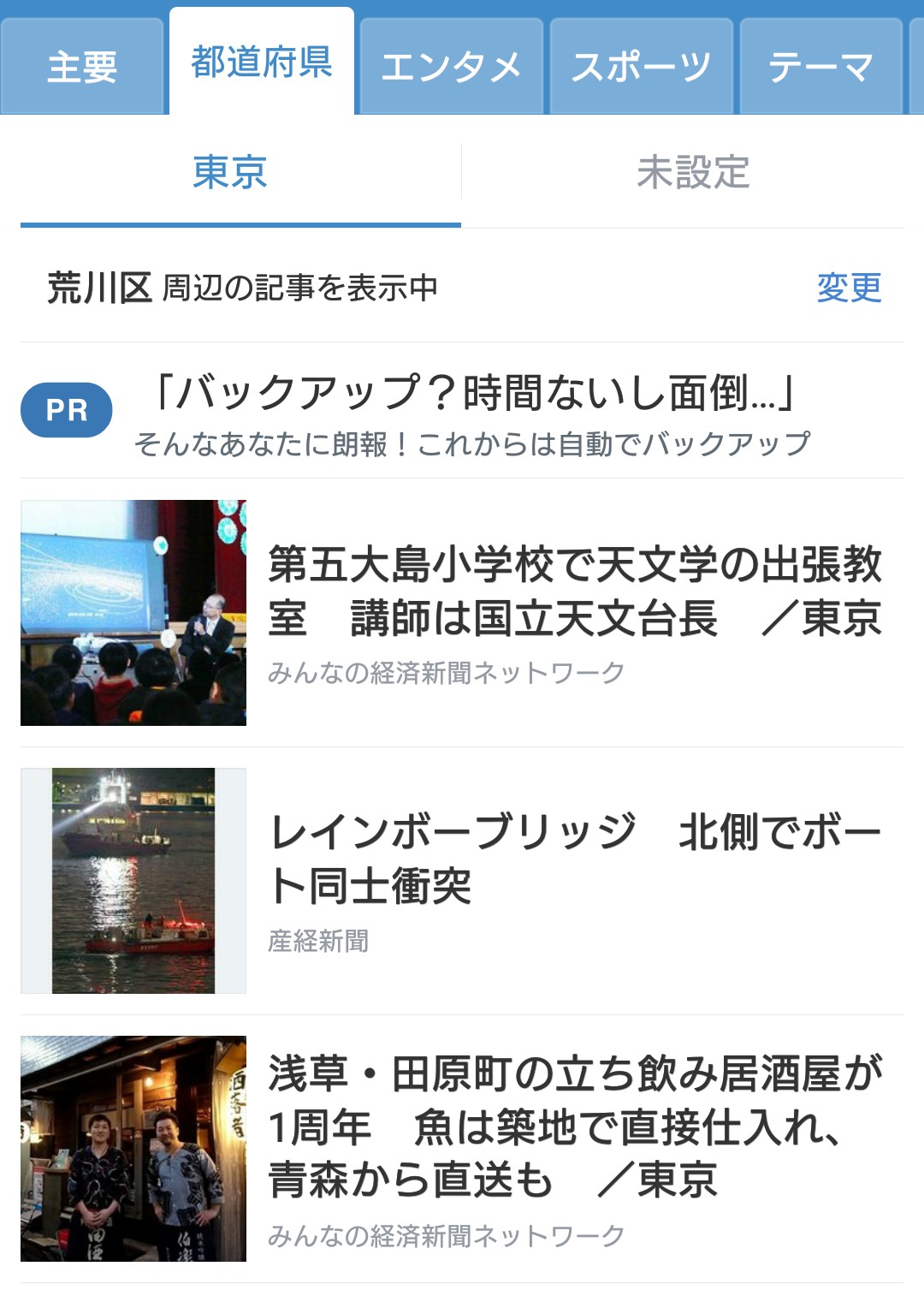Switch to the テーマ tab
This screenshot has width=924, height=1290.
[820, 67]
